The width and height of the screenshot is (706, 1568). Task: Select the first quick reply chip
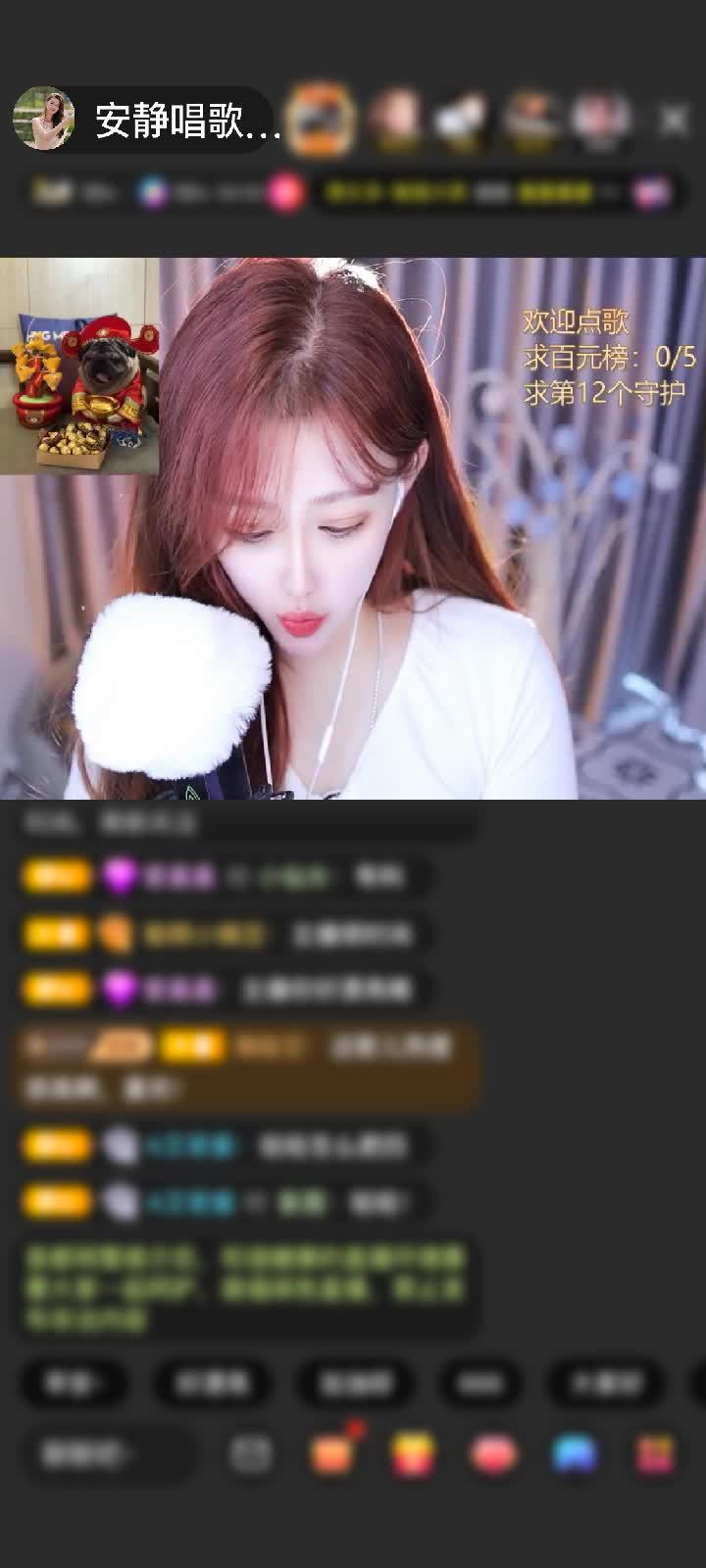coord(74,1383)
